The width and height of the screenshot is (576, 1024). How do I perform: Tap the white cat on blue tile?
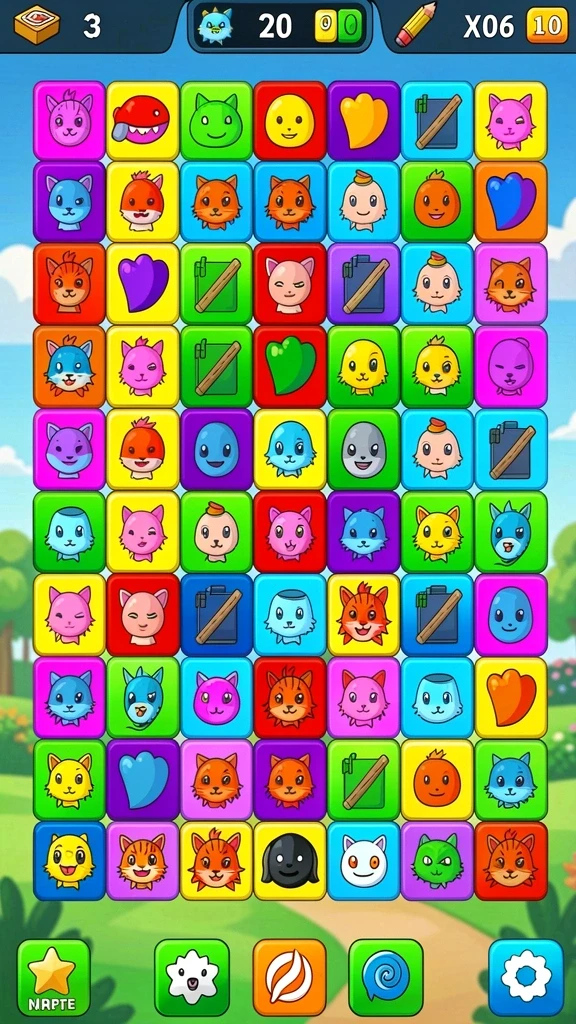pos(363,861)
